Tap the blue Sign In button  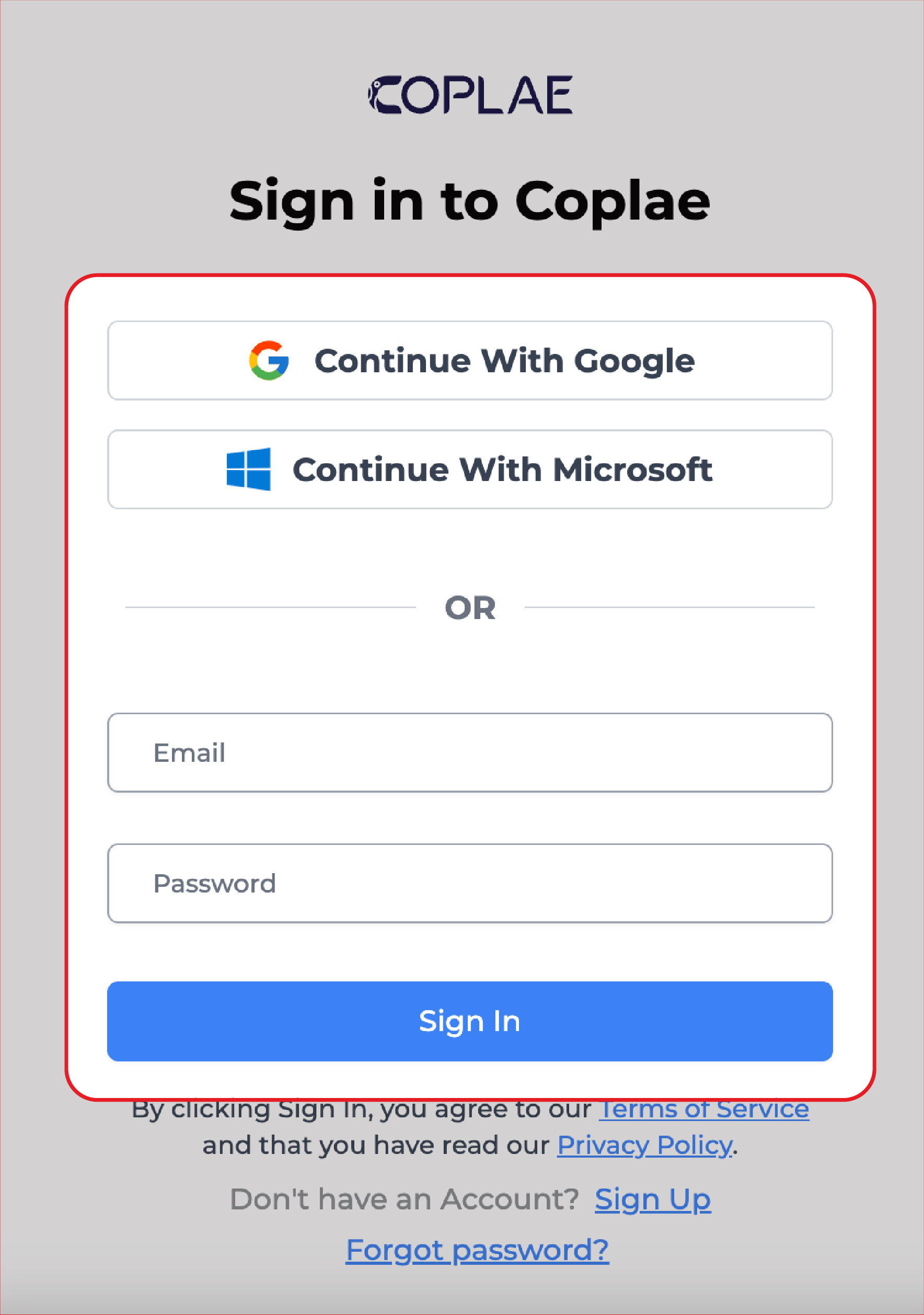[469, 1021]
